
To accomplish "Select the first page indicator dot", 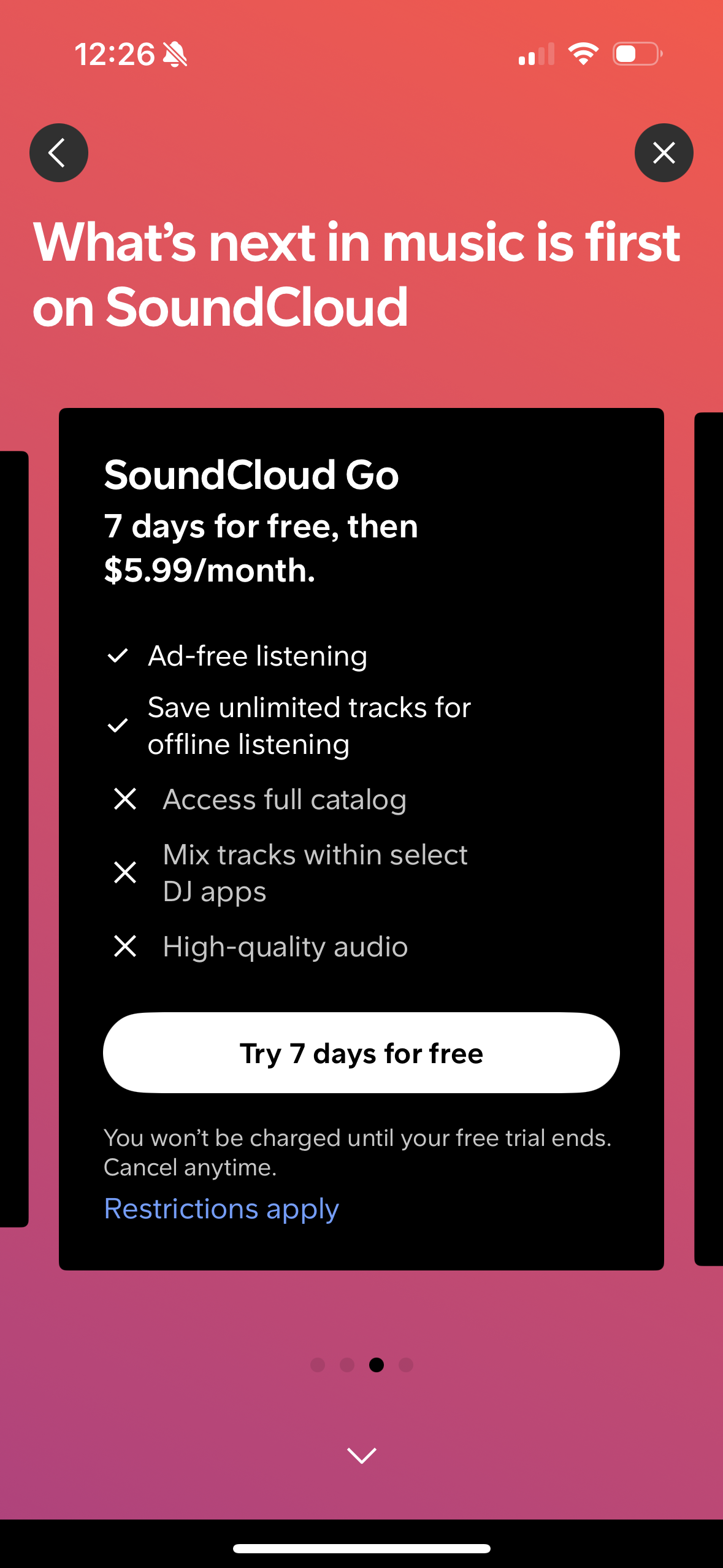I will (x=319, y=1365).
